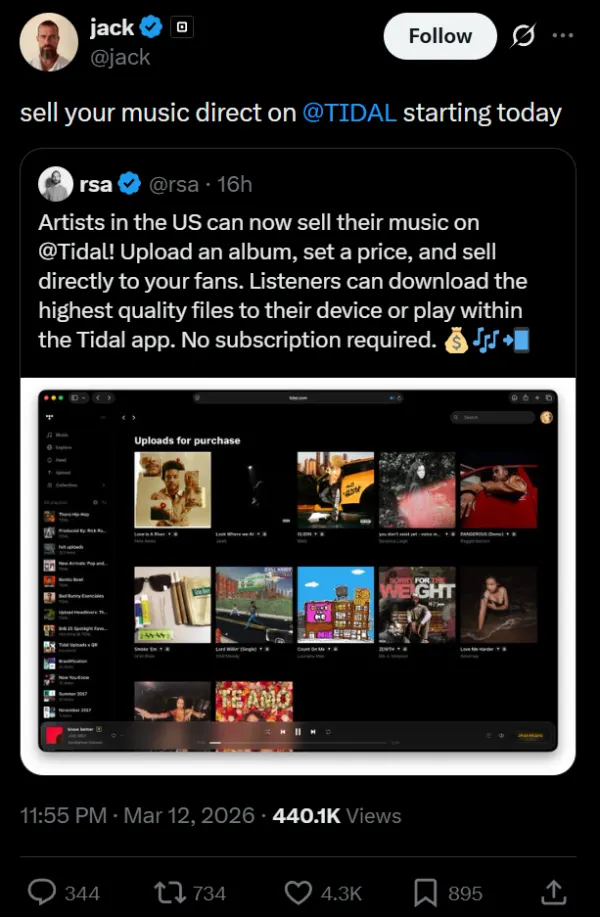Open jack's profile picture

coord(48,42)
